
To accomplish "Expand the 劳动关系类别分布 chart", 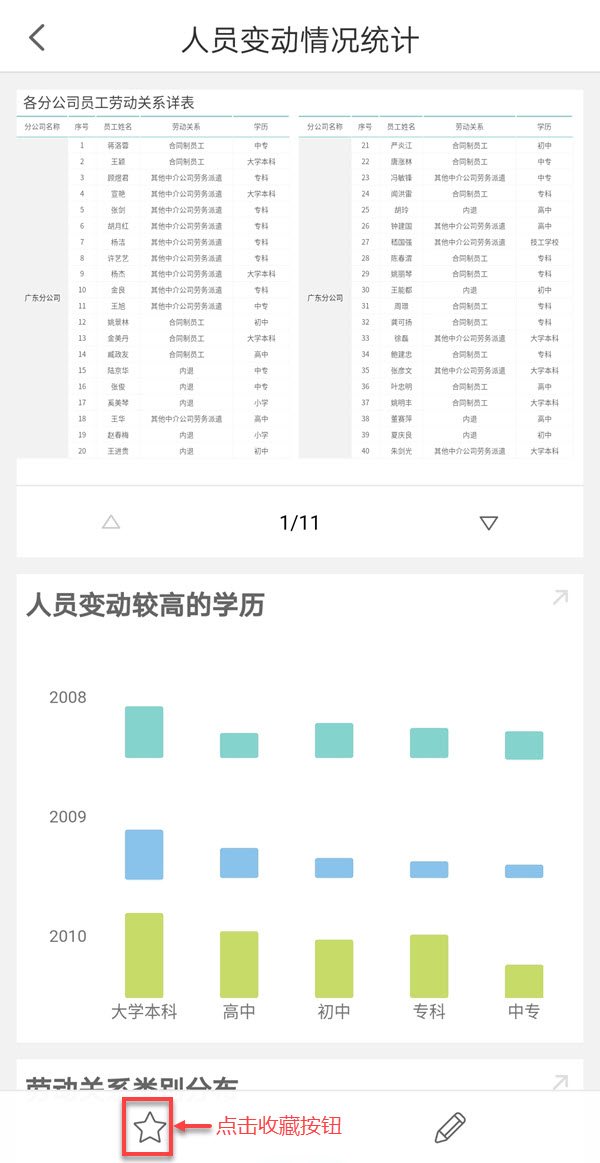I will point(560,1080).
